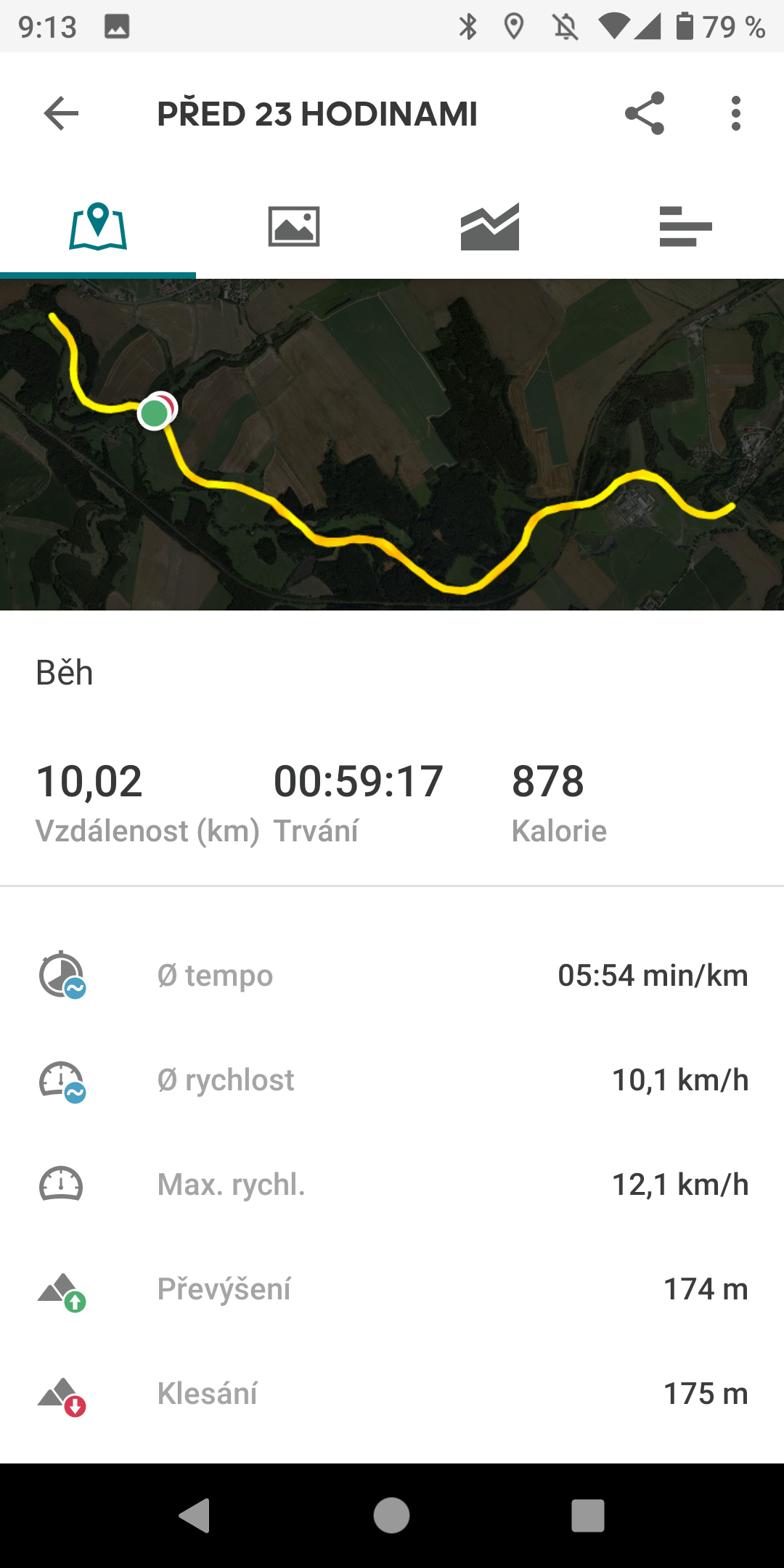The height and width of the screenshot is (1568, 784).
Task: Open the route map in full view
Action: click(392, 444)
